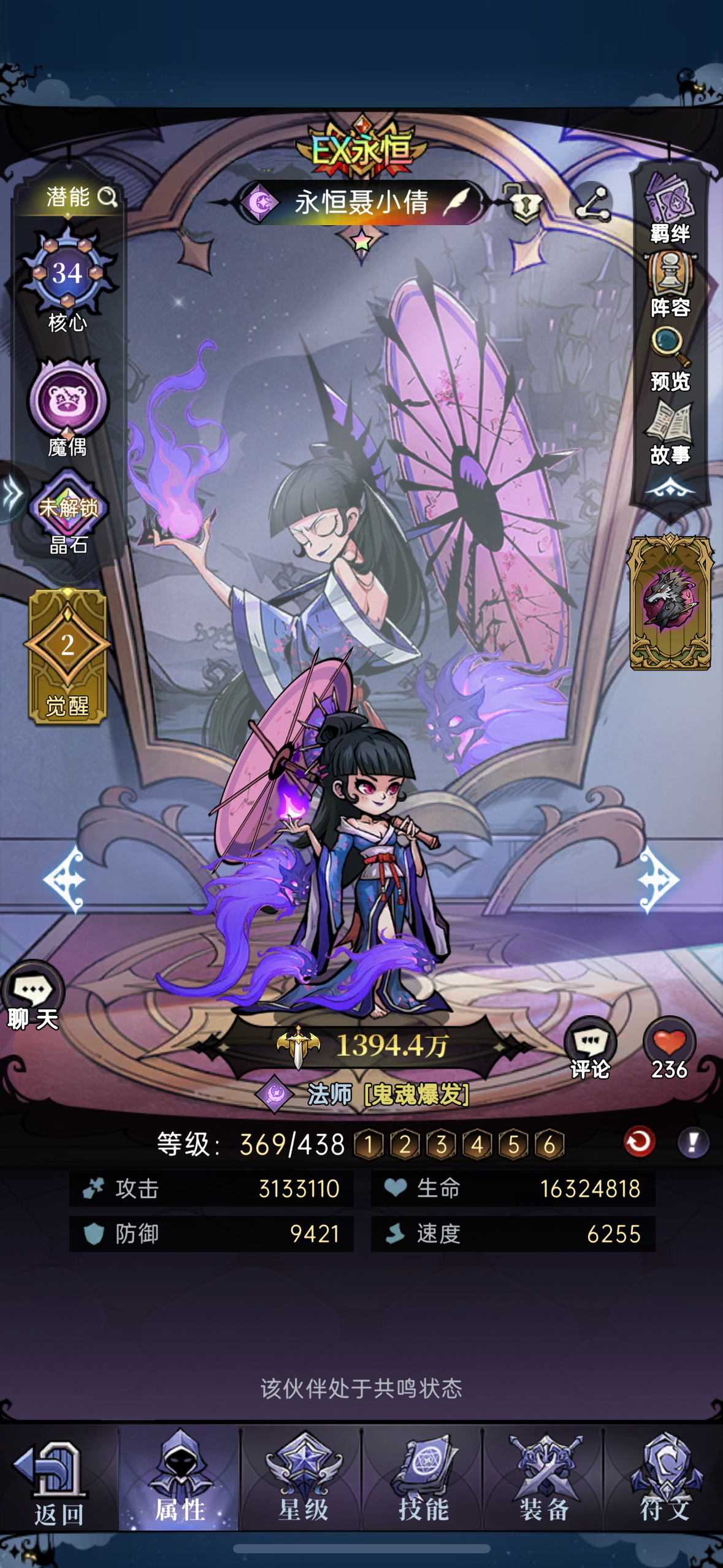Screen dimensions: 723x1568
Task: Toggle the hero lock icon
Action: [523, 203]
